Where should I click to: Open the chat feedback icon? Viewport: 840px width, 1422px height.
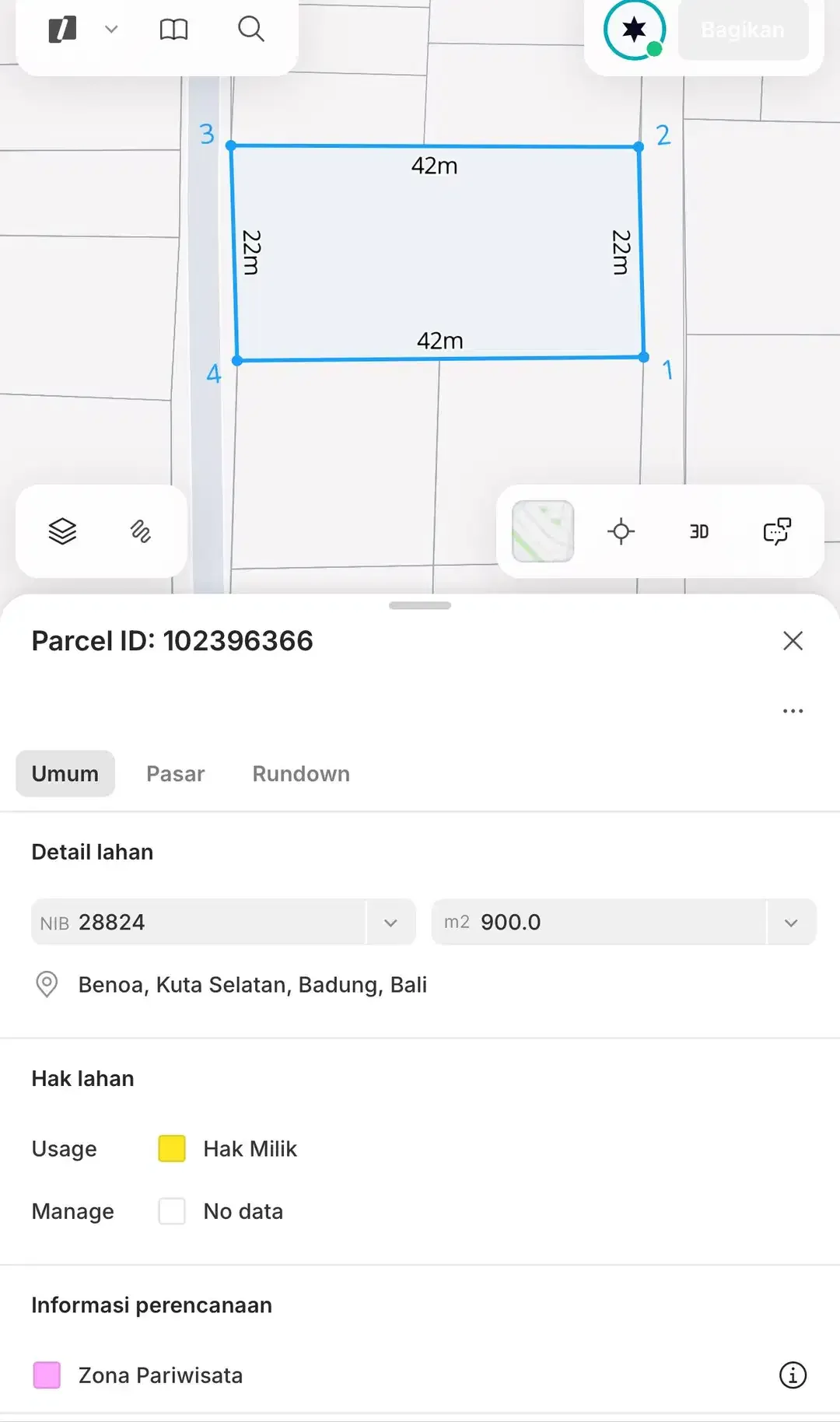776,531
